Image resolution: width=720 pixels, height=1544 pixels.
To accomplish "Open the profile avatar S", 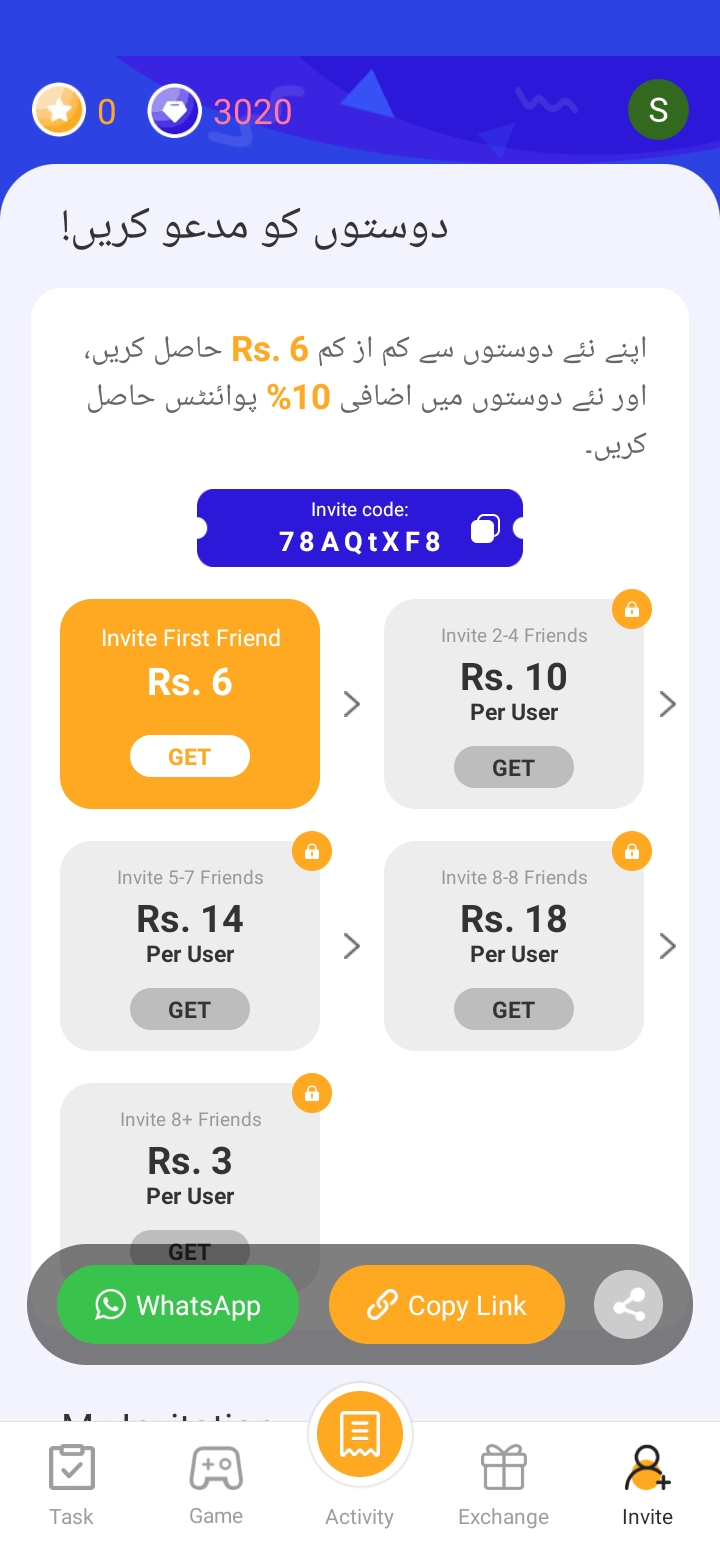I will pyautogui.click(x=657, y=110).
